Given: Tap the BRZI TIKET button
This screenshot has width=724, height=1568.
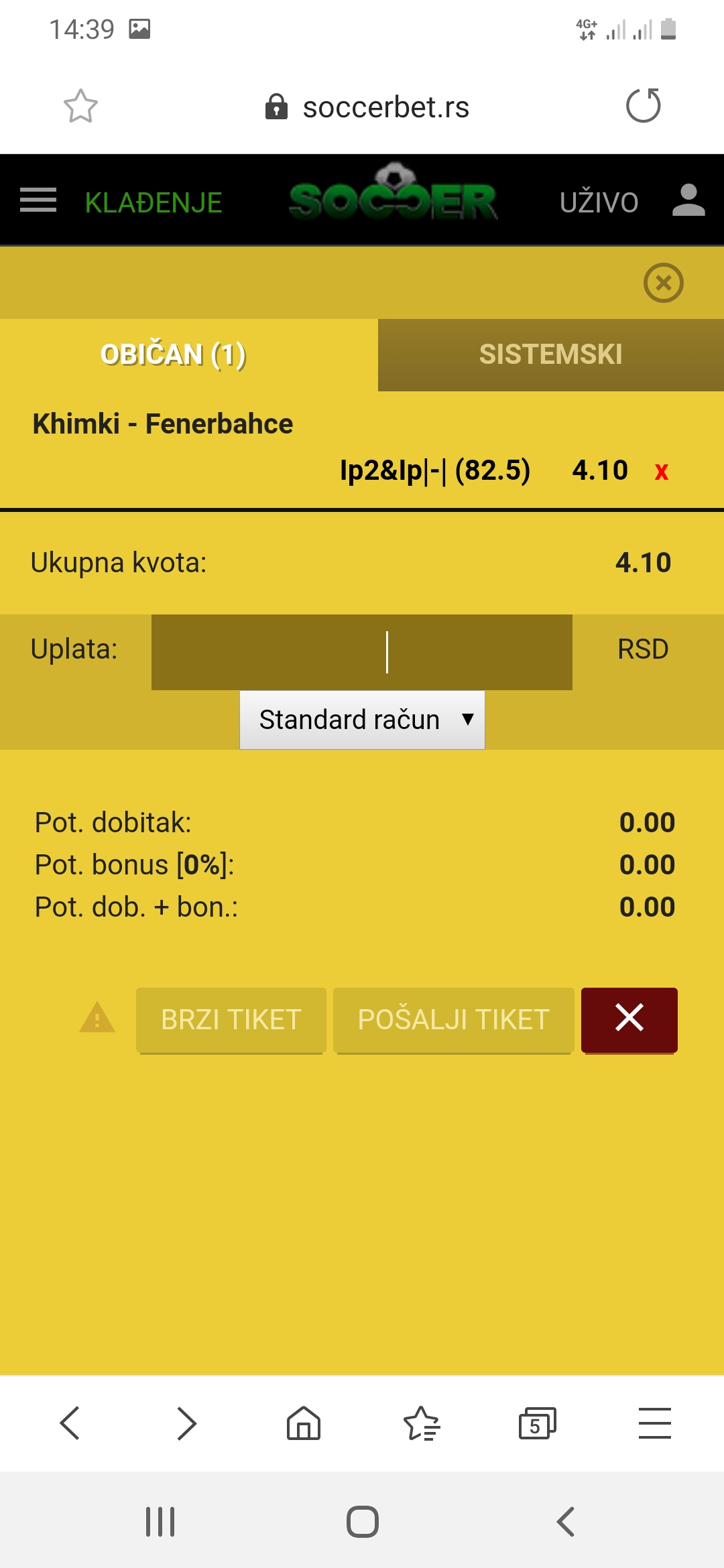Looking at the screenshot, I should point(231,1020).
